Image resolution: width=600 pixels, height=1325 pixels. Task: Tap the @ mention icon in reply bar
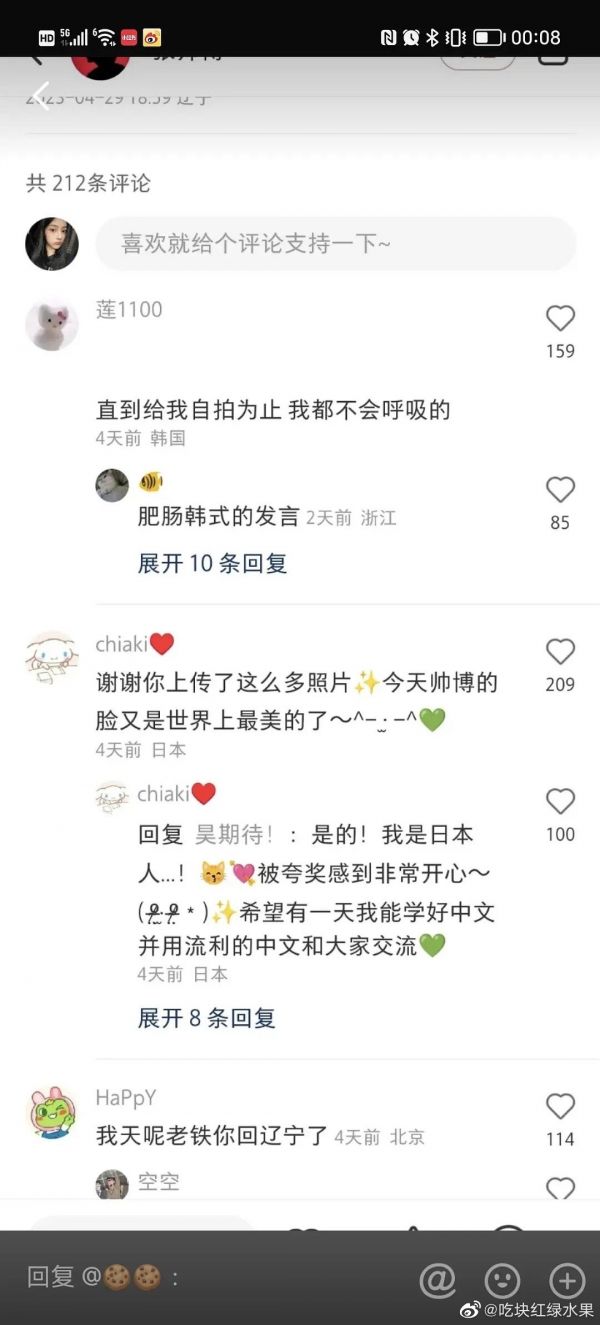(x=437, y=1279)
